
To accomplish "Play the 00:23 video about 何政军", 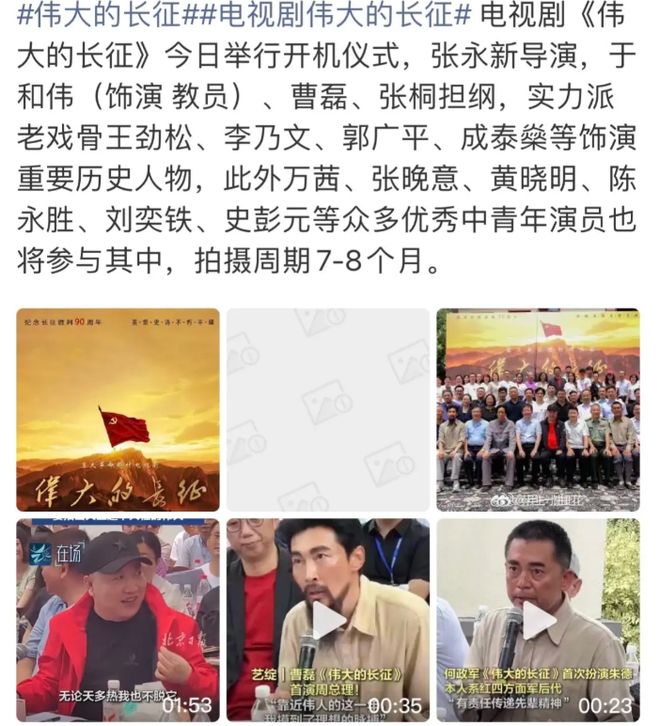I will 538,619.
